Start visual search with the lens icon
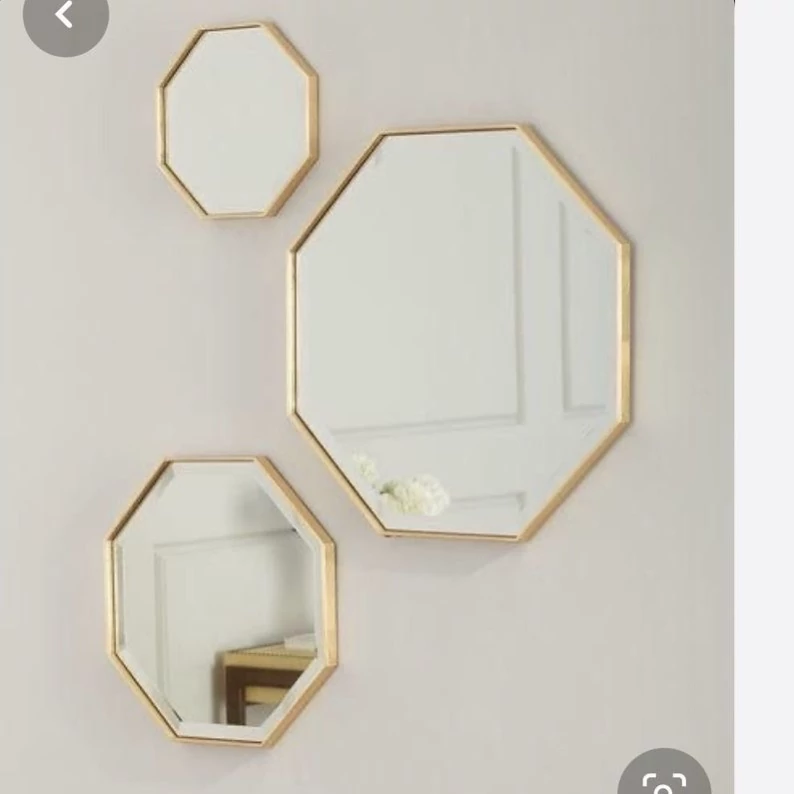The image size is (794, 794). (x=663, y=779)
